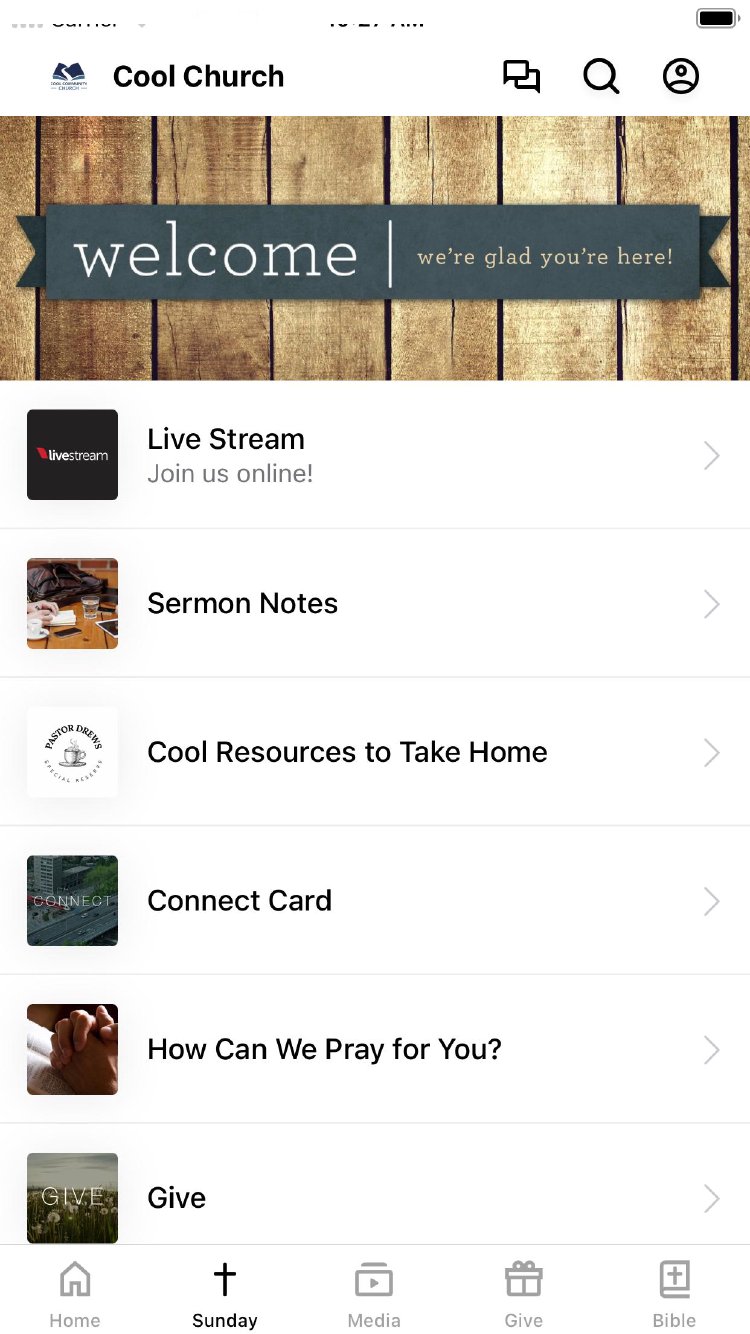This screenshot has width=750, height=1334.
Task: Select Cool Resources to Take Home
Action: [x=374, y=752]
